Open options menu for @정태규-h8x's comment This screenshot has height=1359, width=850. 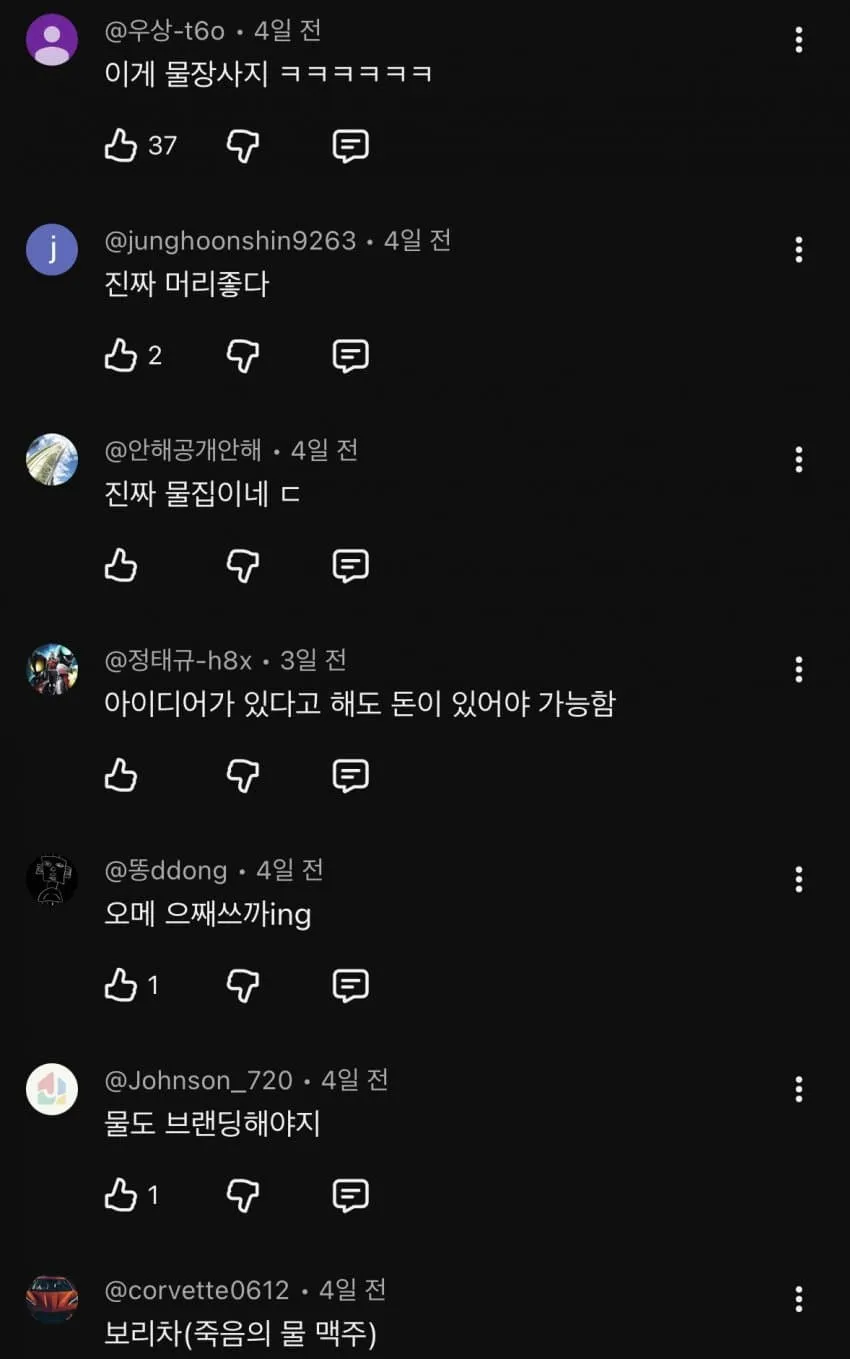(x=798, y=669)
